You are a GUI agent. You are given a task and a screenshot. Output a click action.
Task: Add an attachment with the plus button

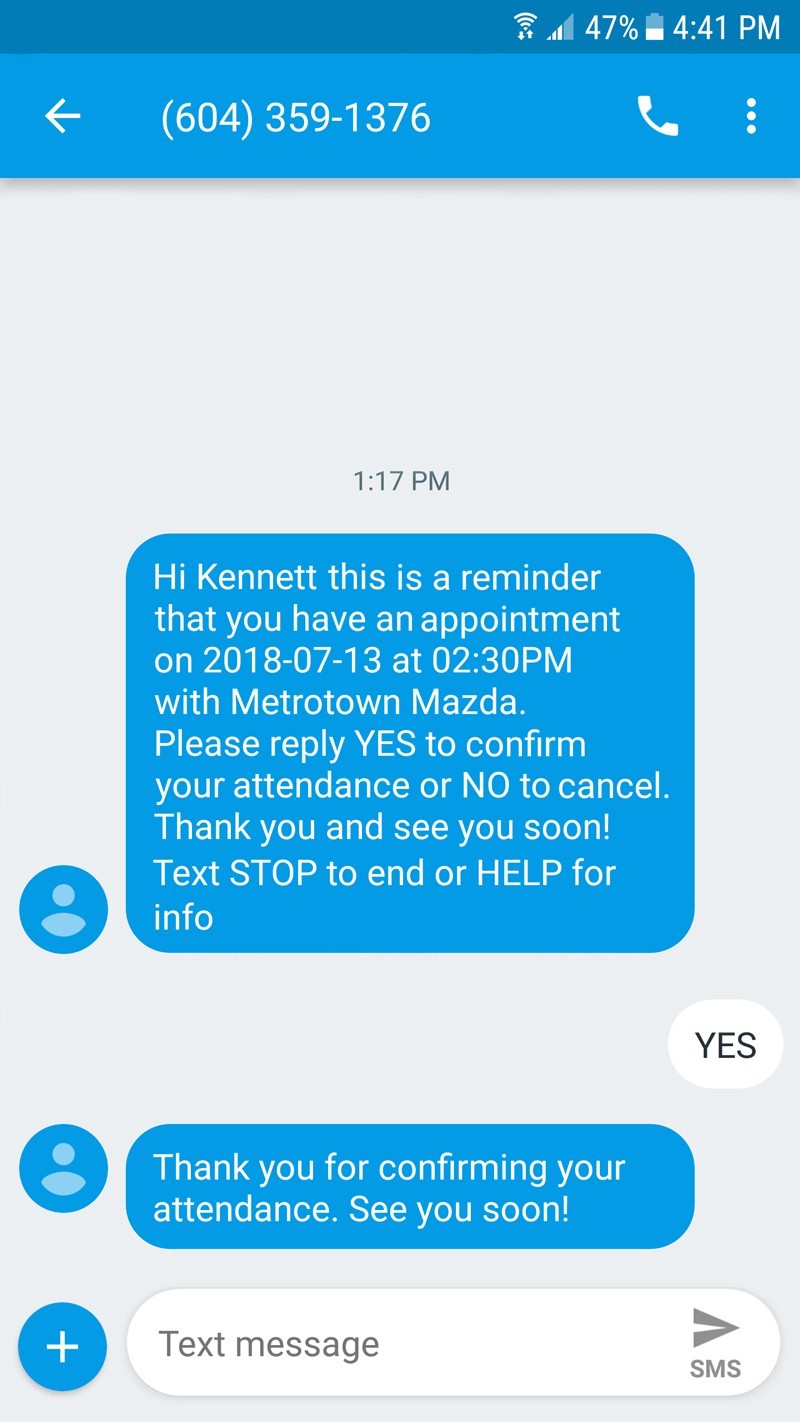click(x=62, y=1347)
